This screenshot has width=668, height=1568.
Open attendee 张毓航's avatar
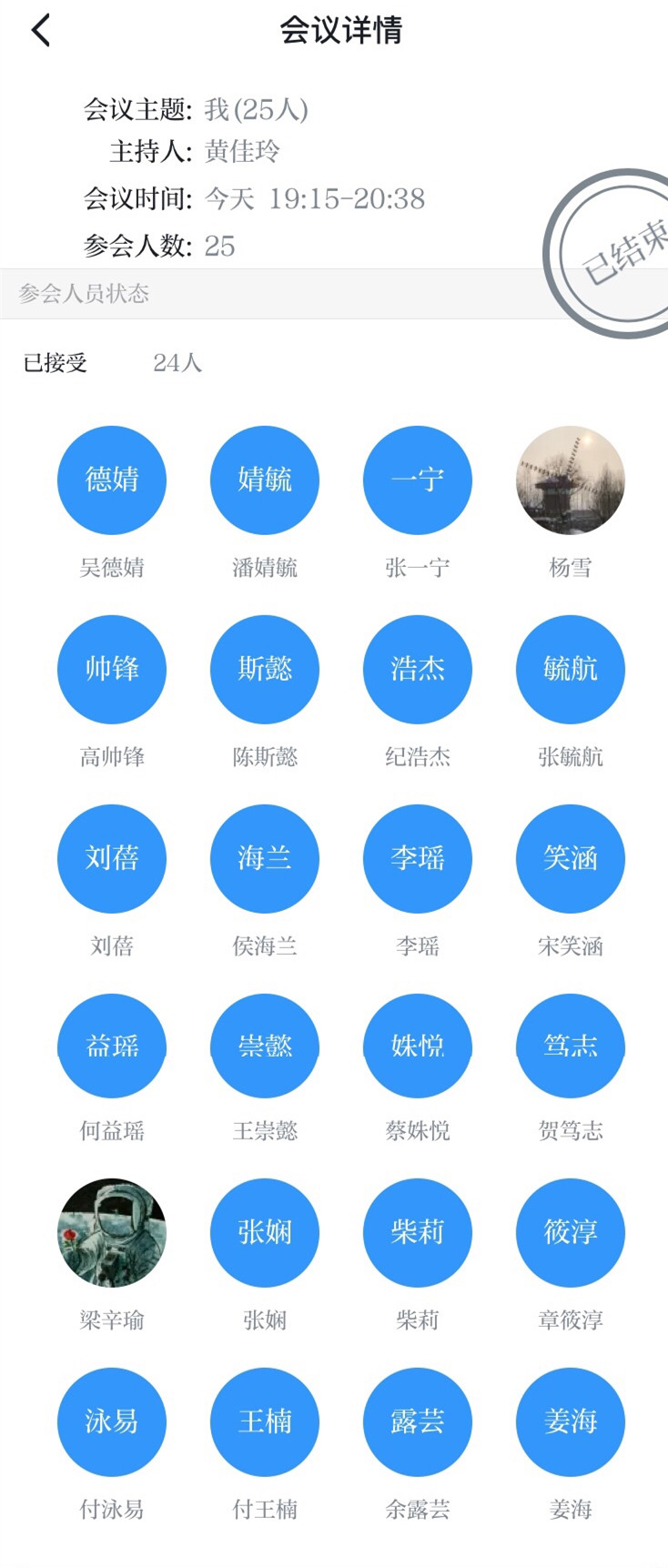[x=571, y=669]
